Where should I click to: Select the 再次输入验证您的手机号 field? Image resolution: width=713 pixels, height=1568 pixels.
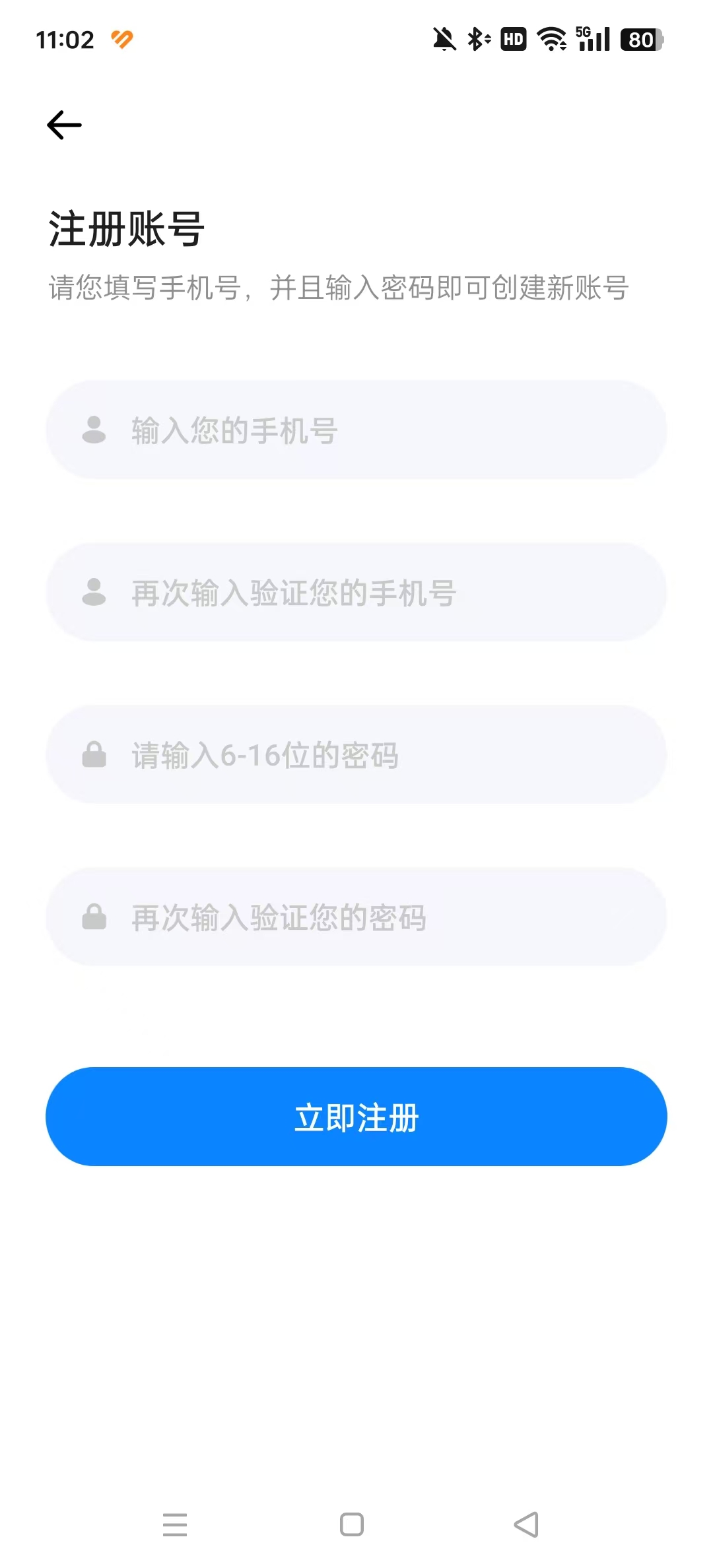[356, 593]
